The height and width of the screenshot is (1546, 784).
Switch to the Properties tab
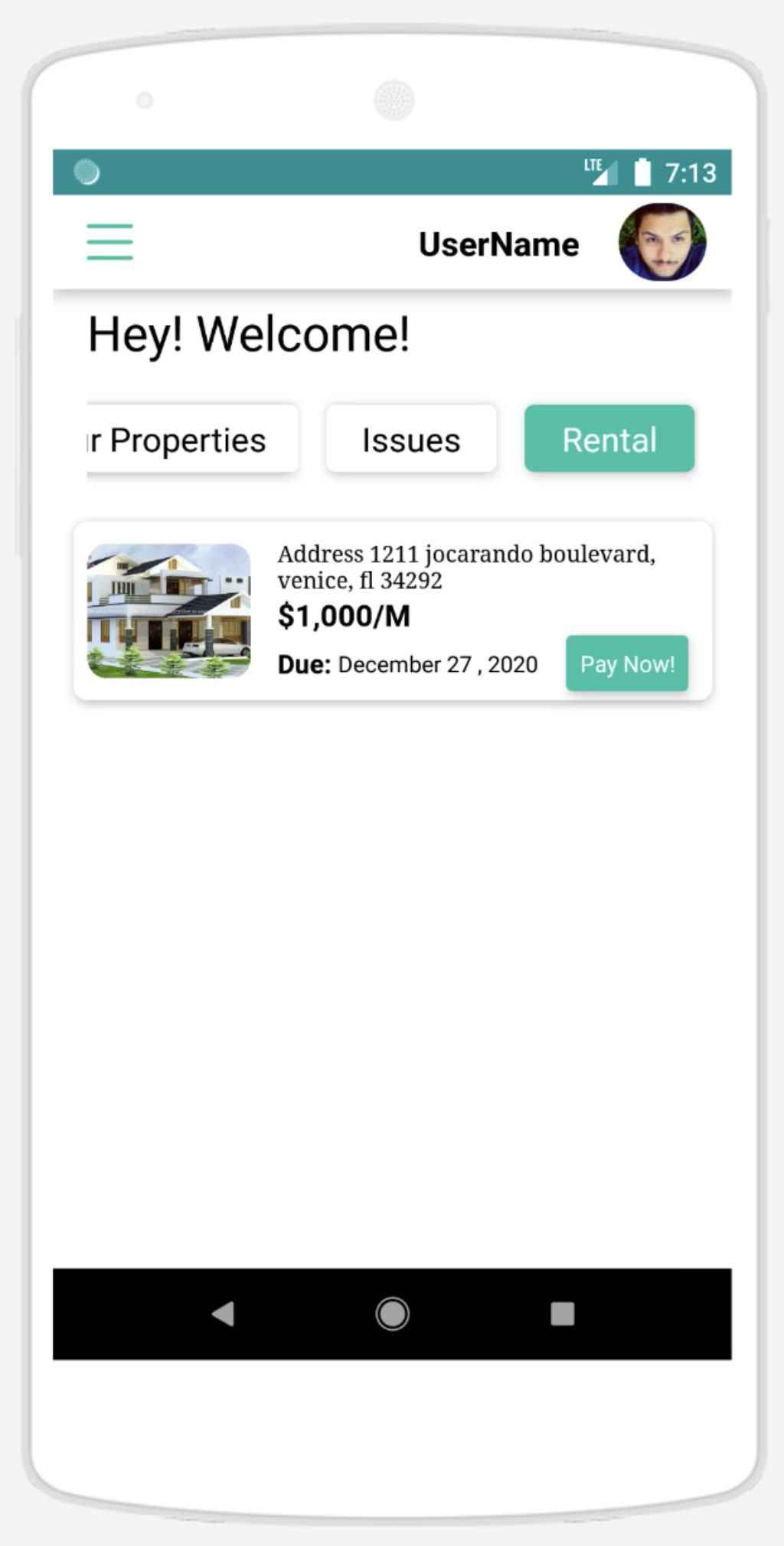(x=192, y=439)
